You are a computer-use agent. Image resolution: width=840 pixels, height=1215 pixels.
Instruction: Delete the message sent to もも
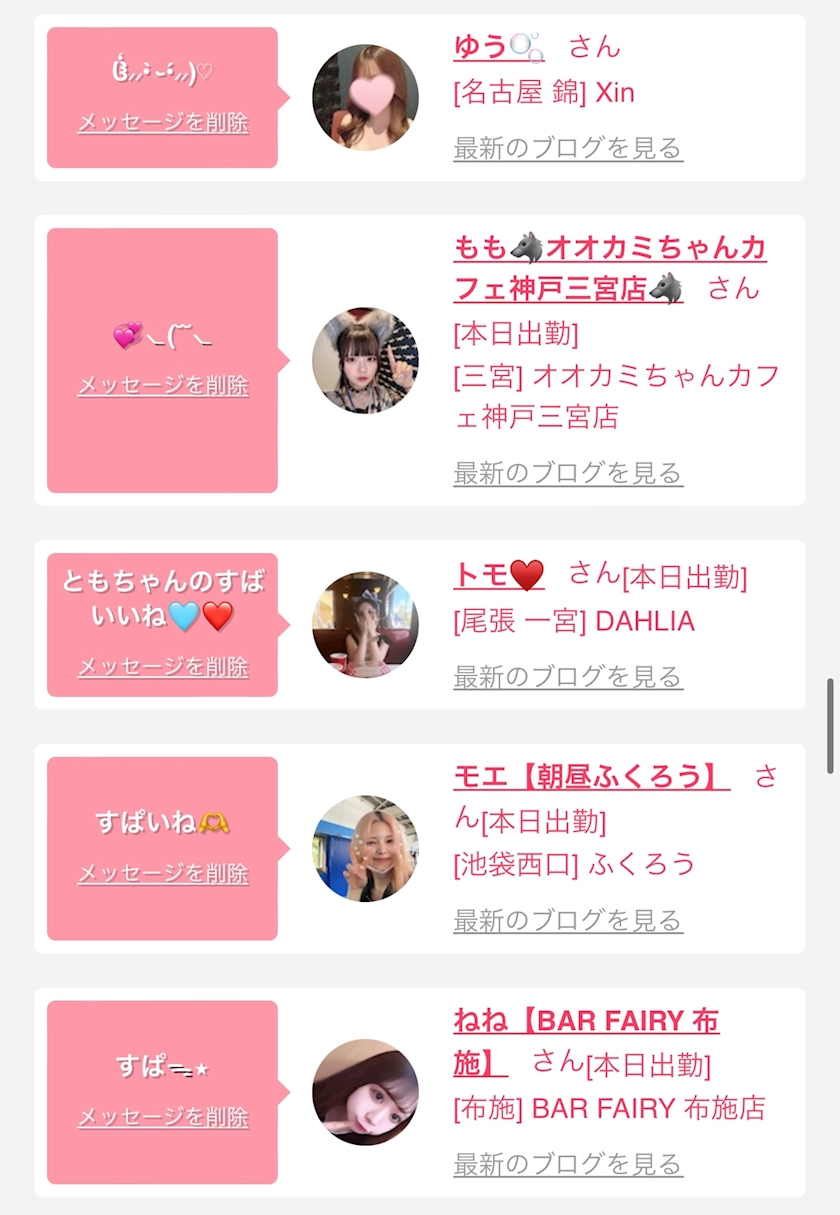coord(163,386)
